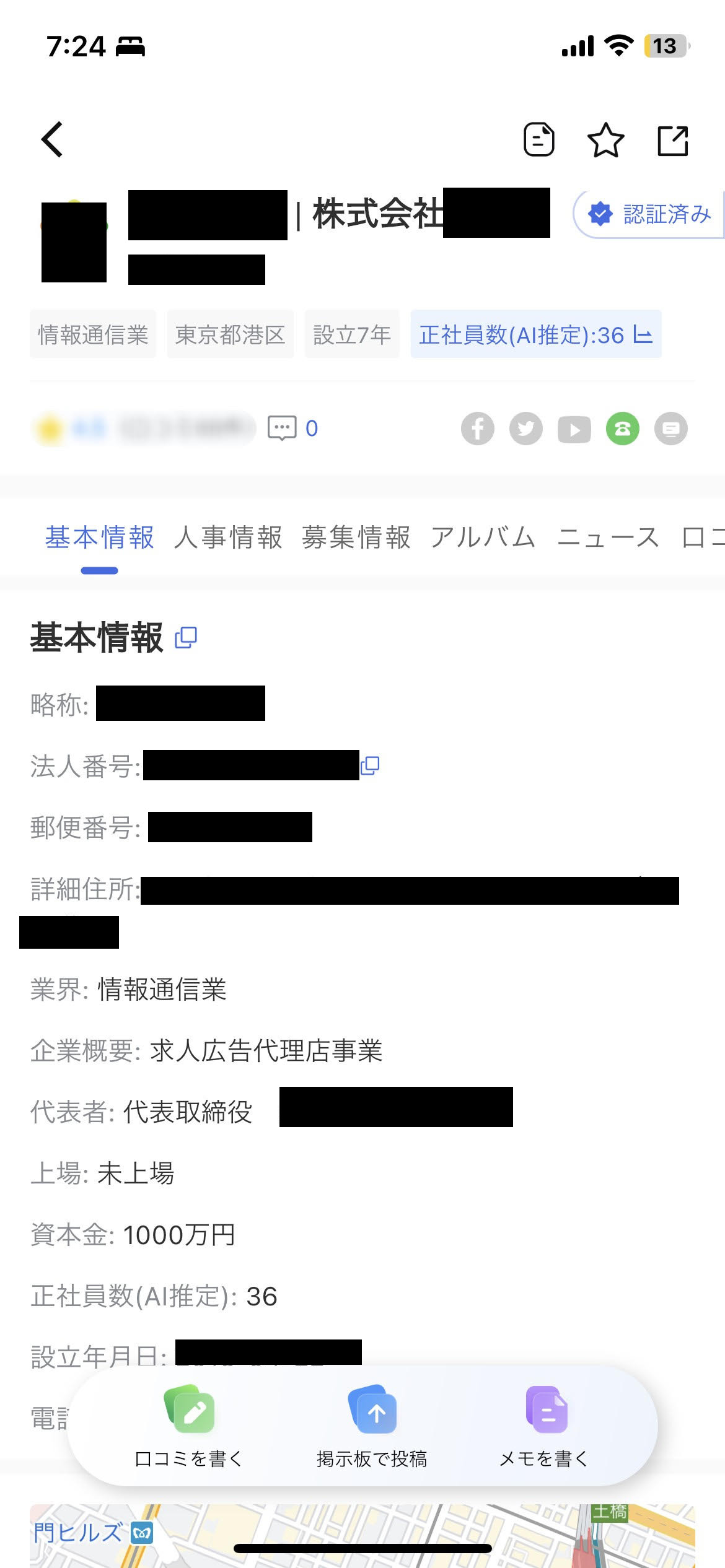Favorite this company with the star
The width and height of the screenshot is (725, 1568).
click(605, 140)
